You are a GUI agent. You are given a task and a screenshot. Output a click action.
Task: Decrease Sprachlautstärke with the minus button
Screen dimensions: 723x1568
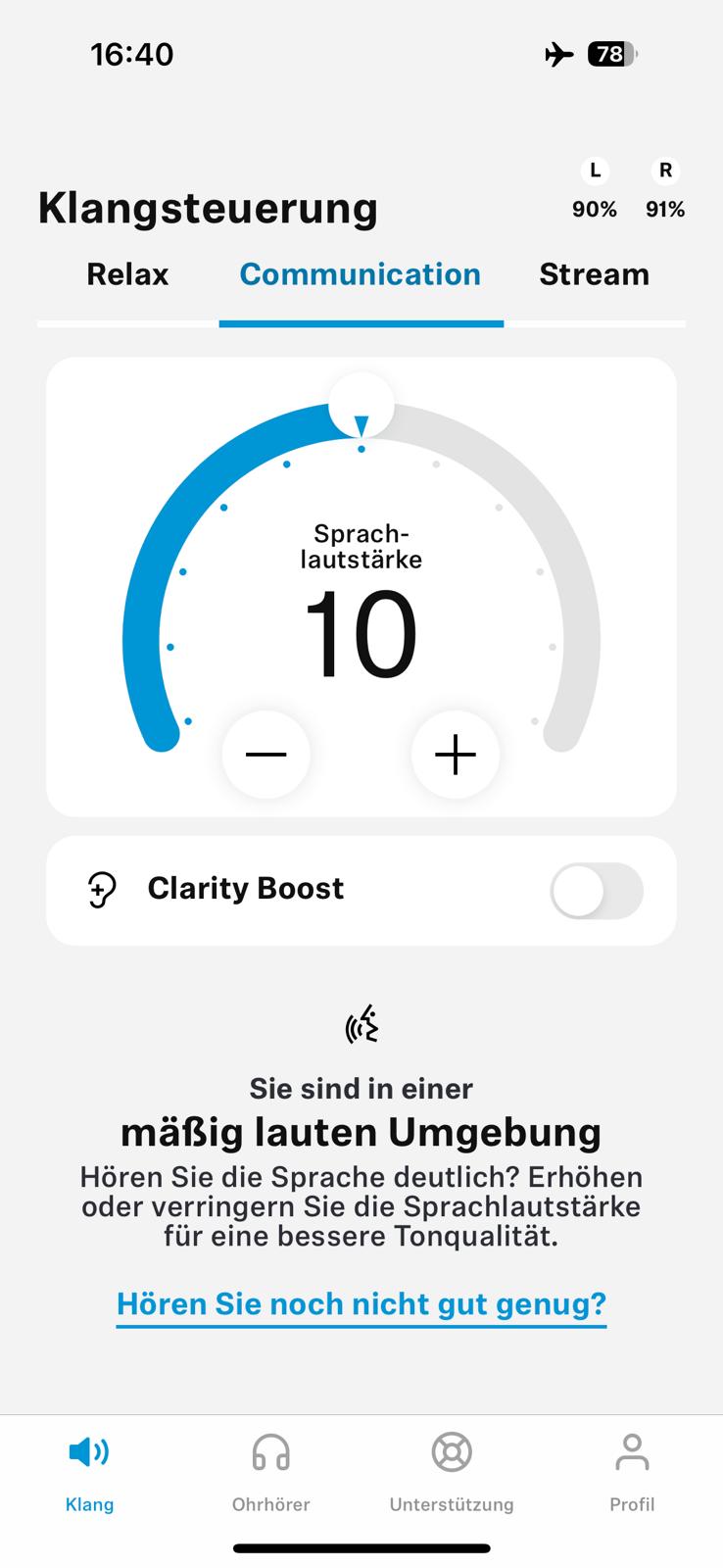coord(266,755)
